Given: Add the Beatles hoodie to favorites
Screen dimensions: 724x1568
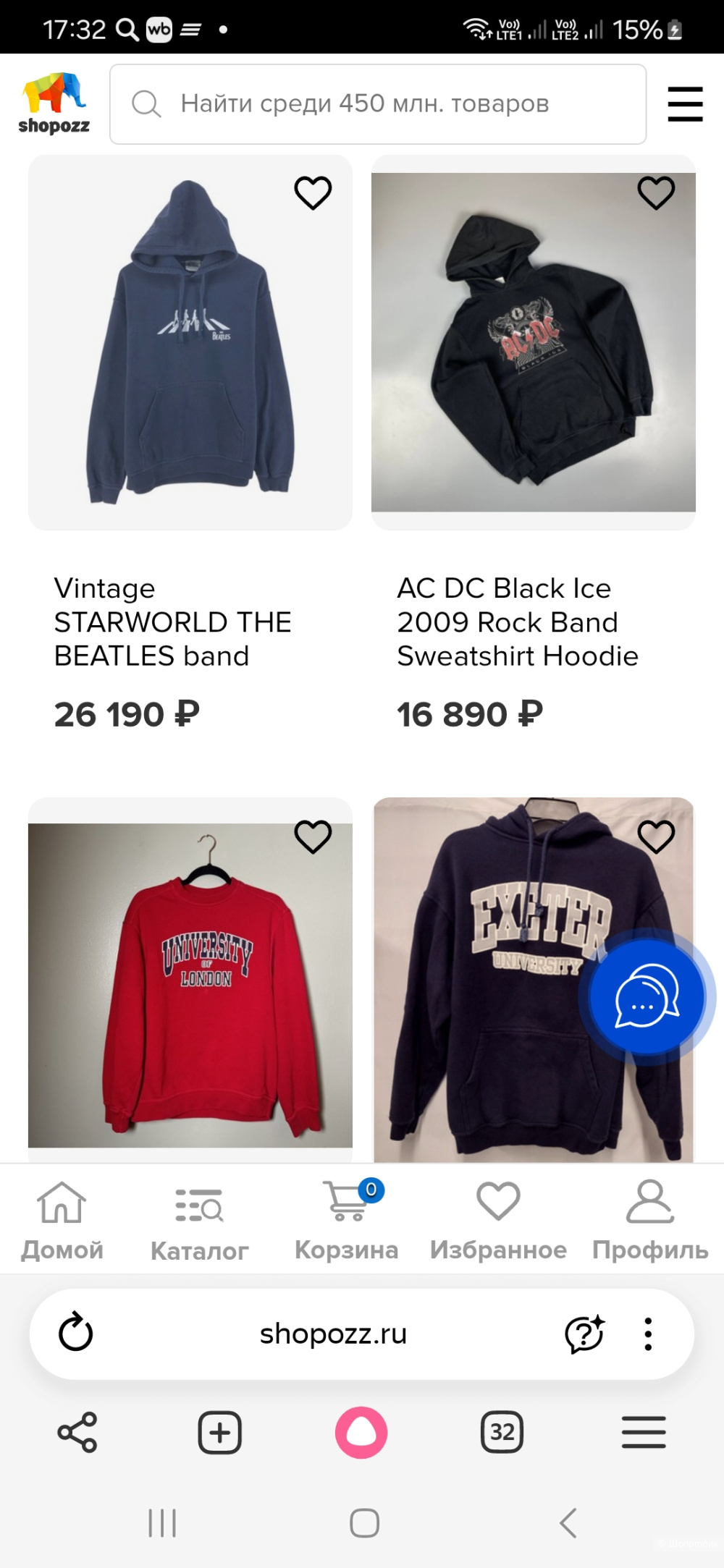Looking at the screenshot, I should point(313,192).
